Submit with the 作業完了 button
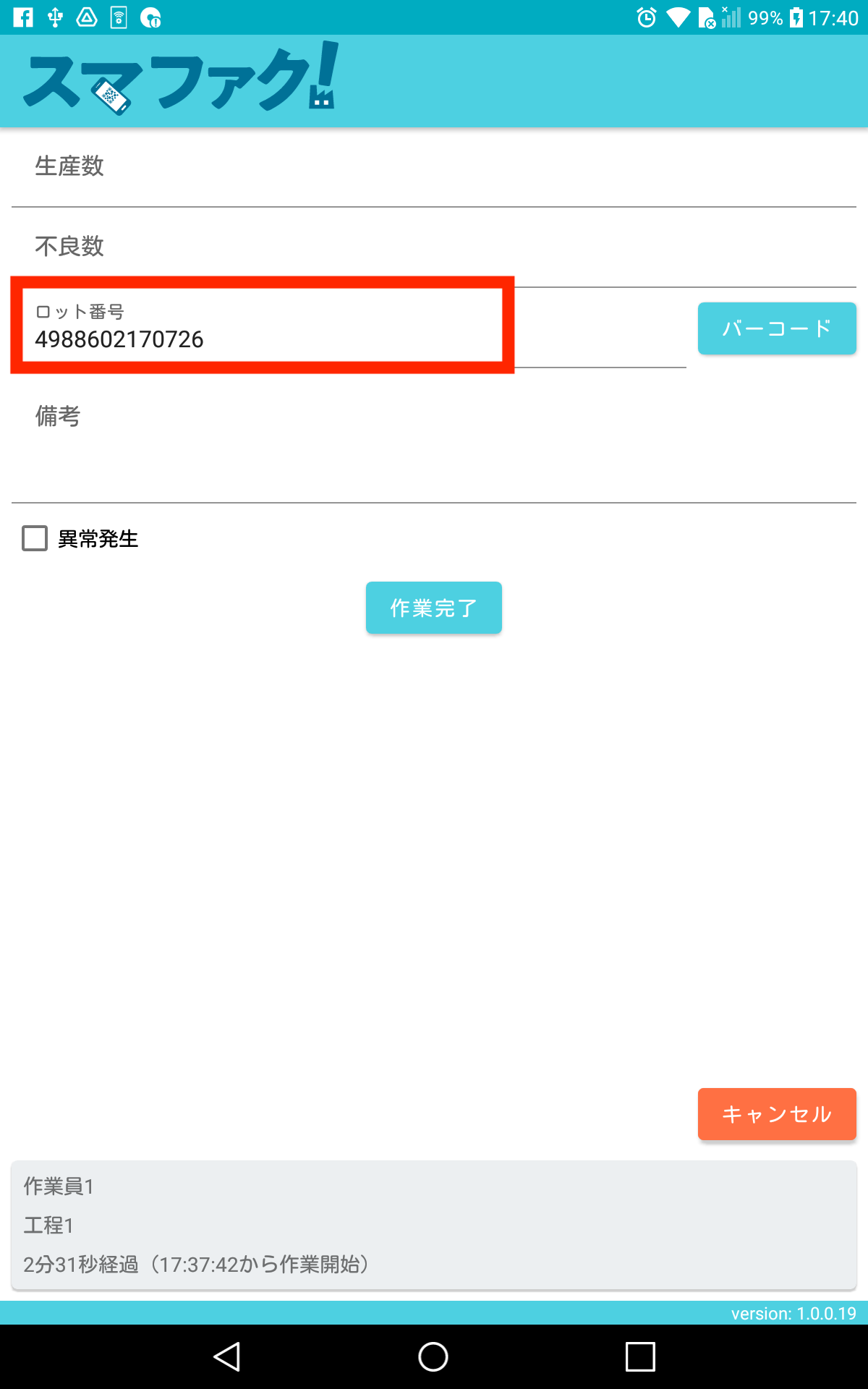 point(433,608)
